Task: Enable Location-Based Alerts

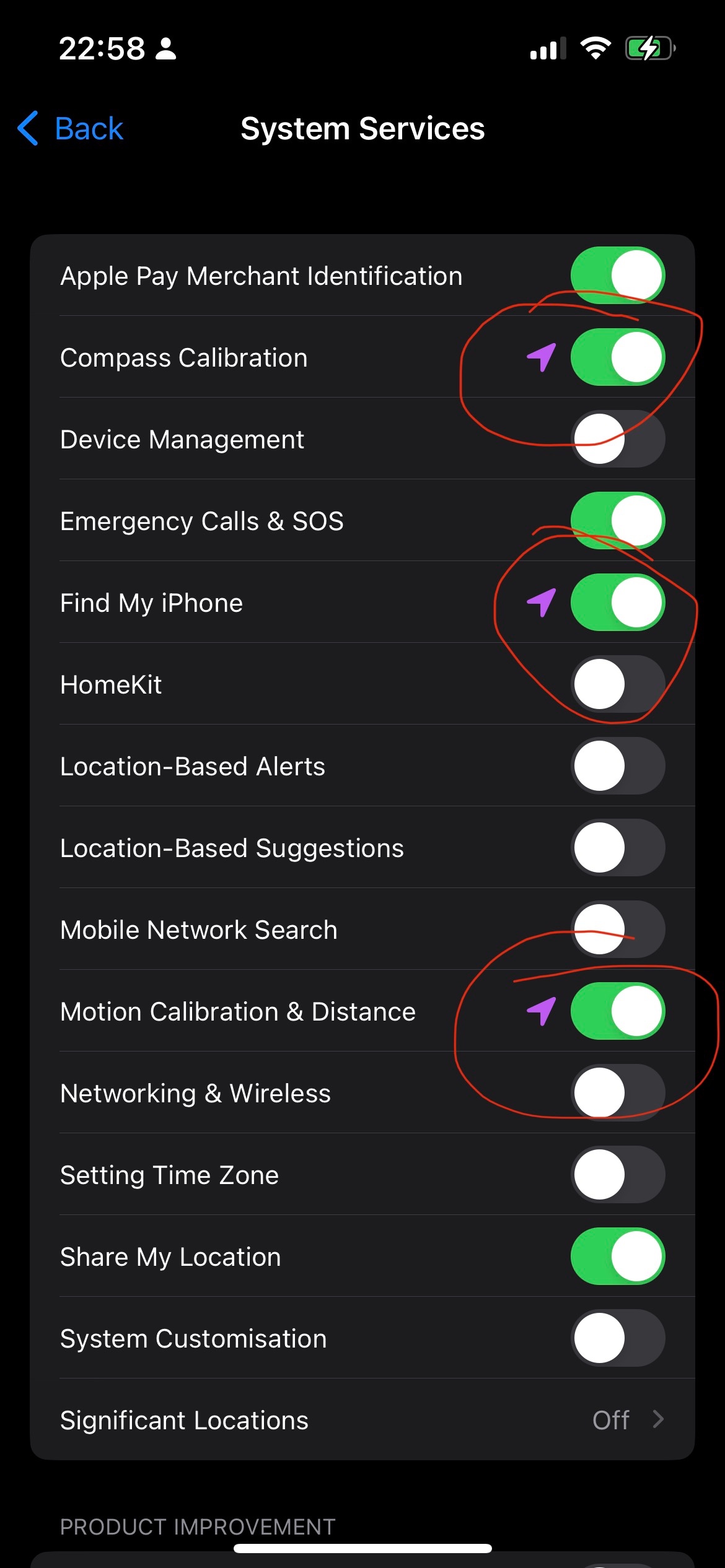Action: (617, 766)
